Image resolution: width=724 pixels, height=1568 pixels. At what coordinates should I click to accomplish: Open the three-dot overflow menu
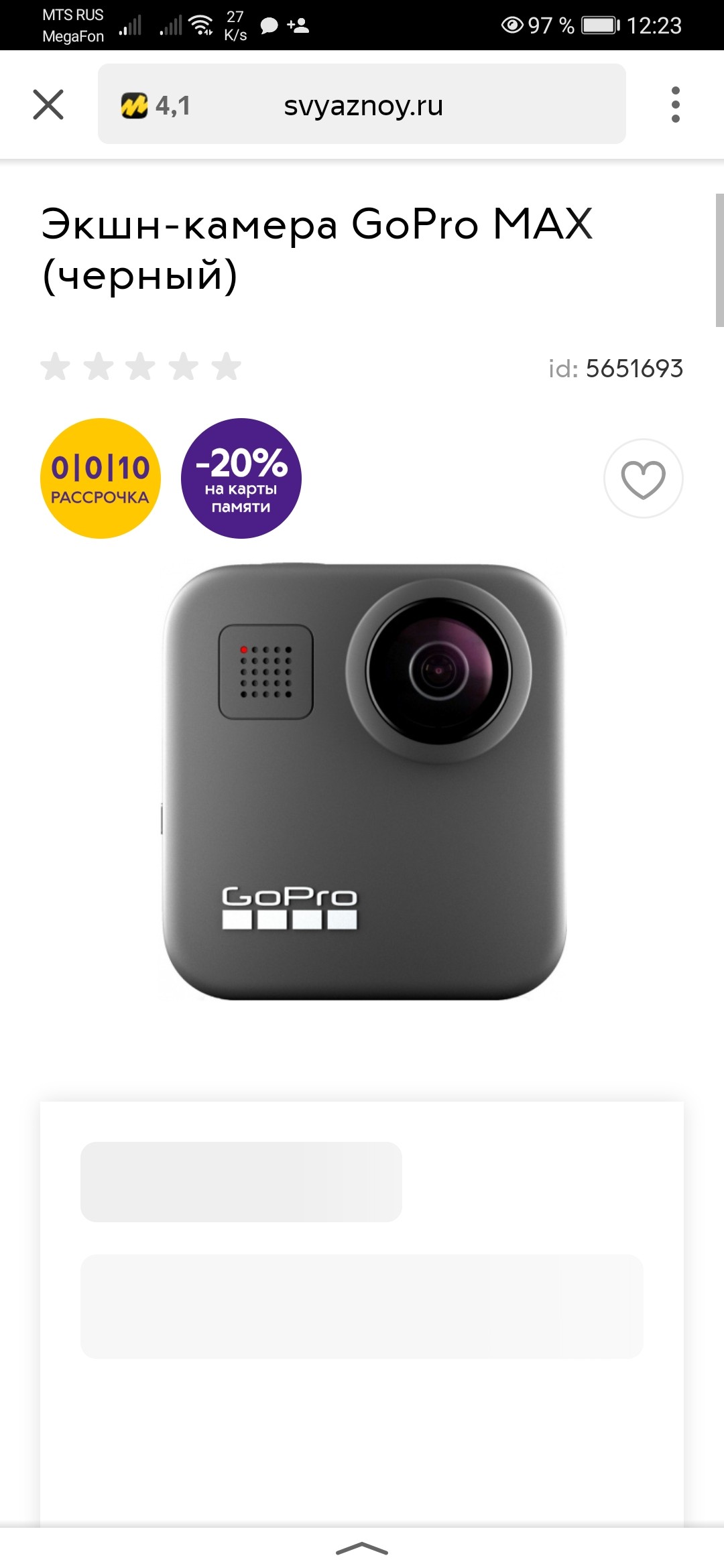675,105
